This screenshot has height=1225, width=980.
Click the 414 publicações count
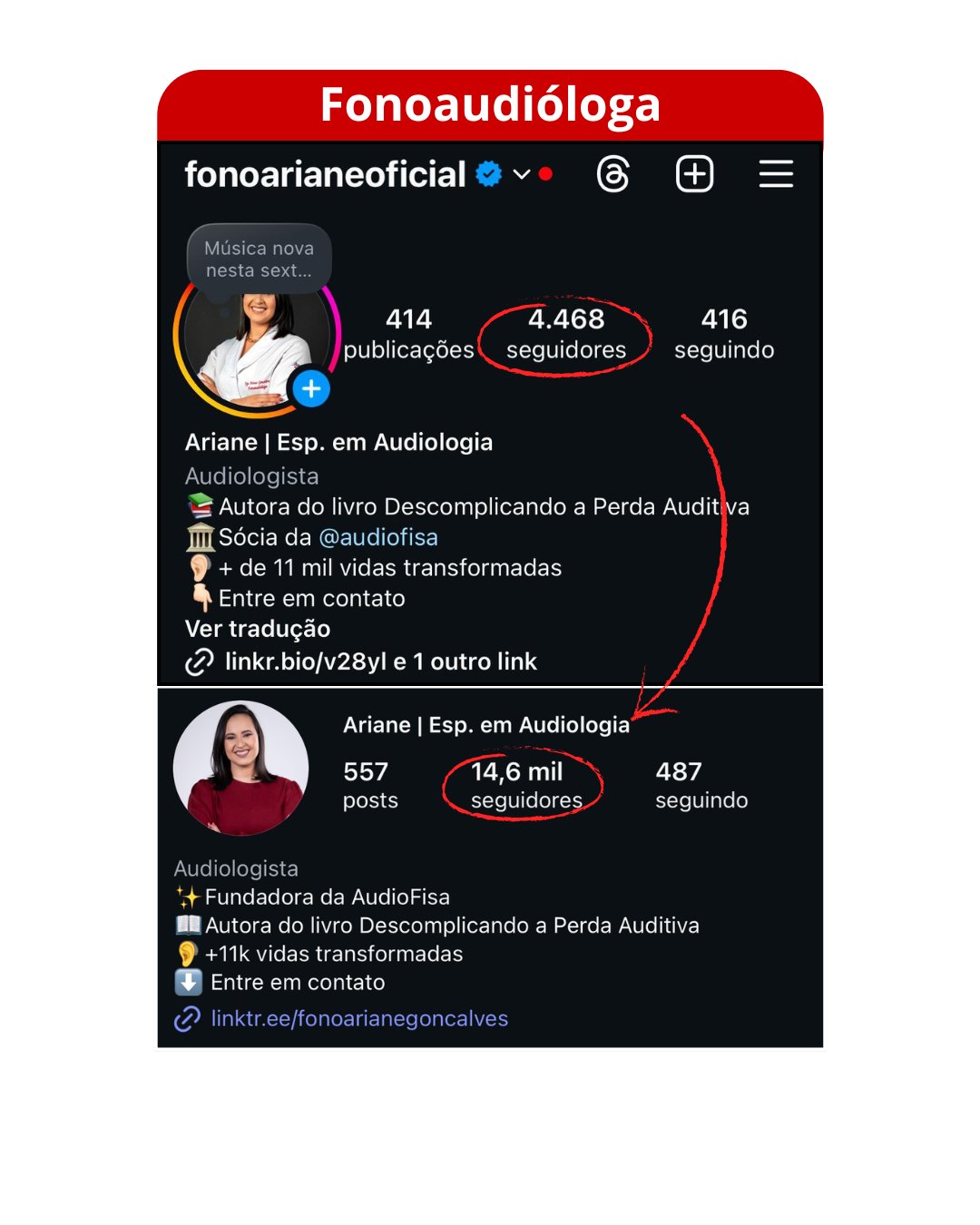pyautogui.click(x=409, y=334)
